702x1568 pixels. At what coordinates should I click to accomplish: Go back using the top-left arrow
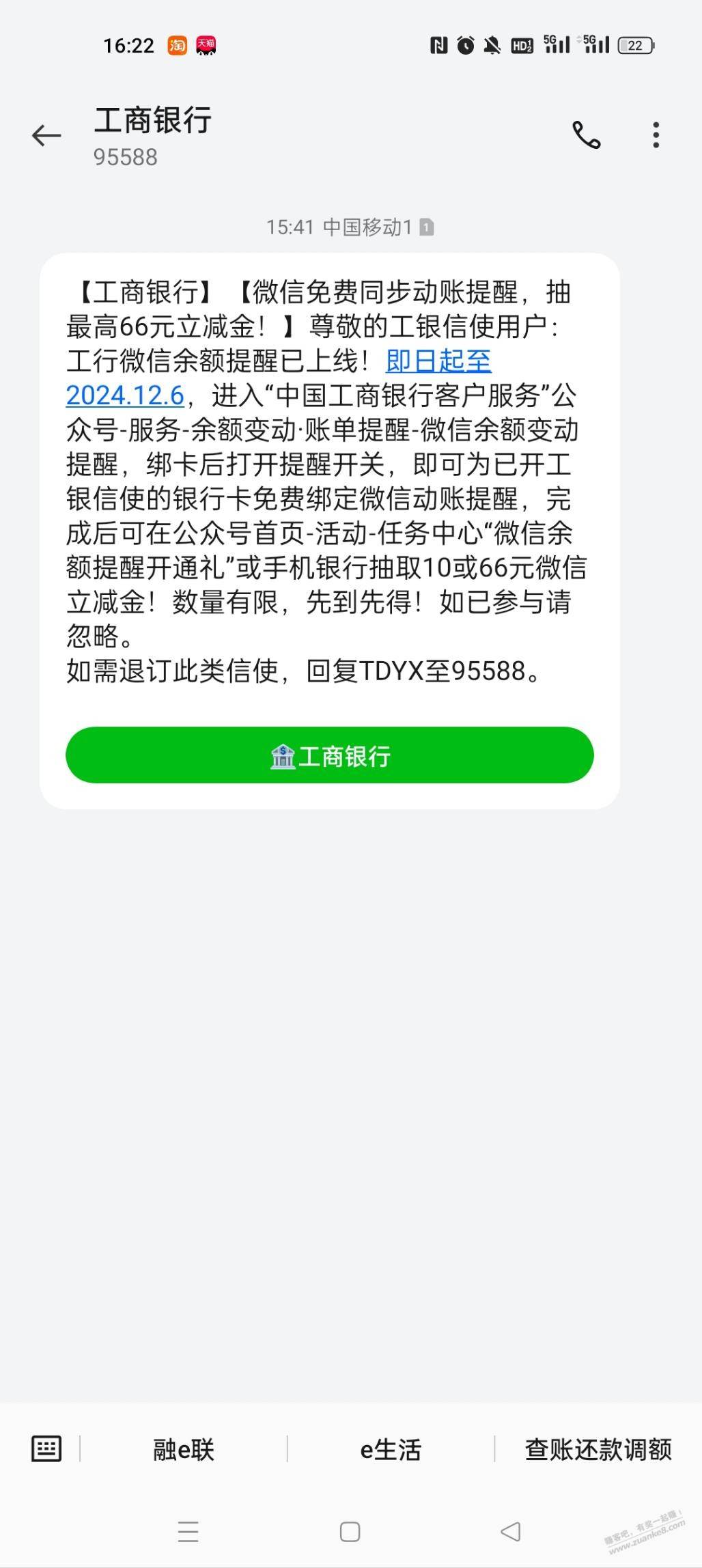[x=46, y=135]
